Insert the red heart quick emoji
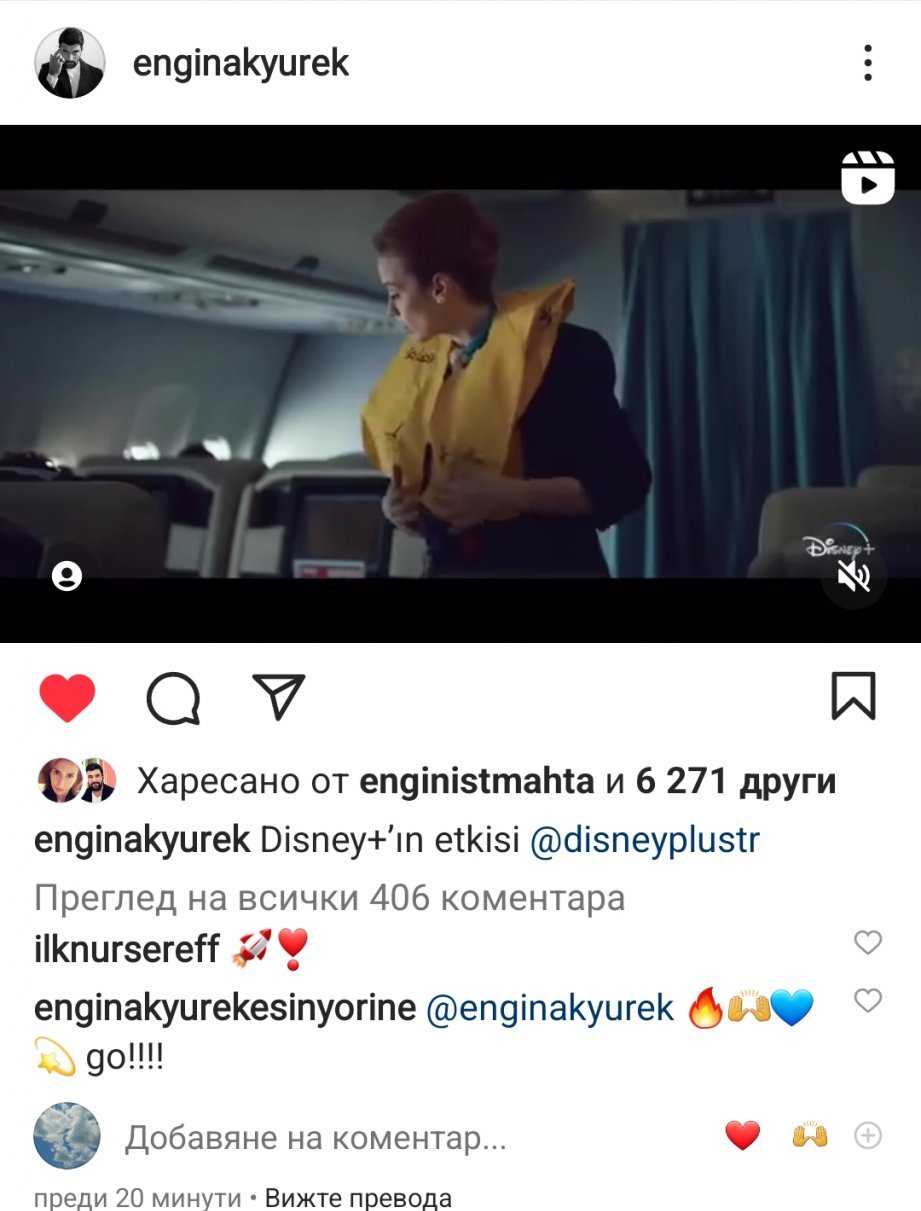The image size is (921, 1211). click(x=742, y=1136)
